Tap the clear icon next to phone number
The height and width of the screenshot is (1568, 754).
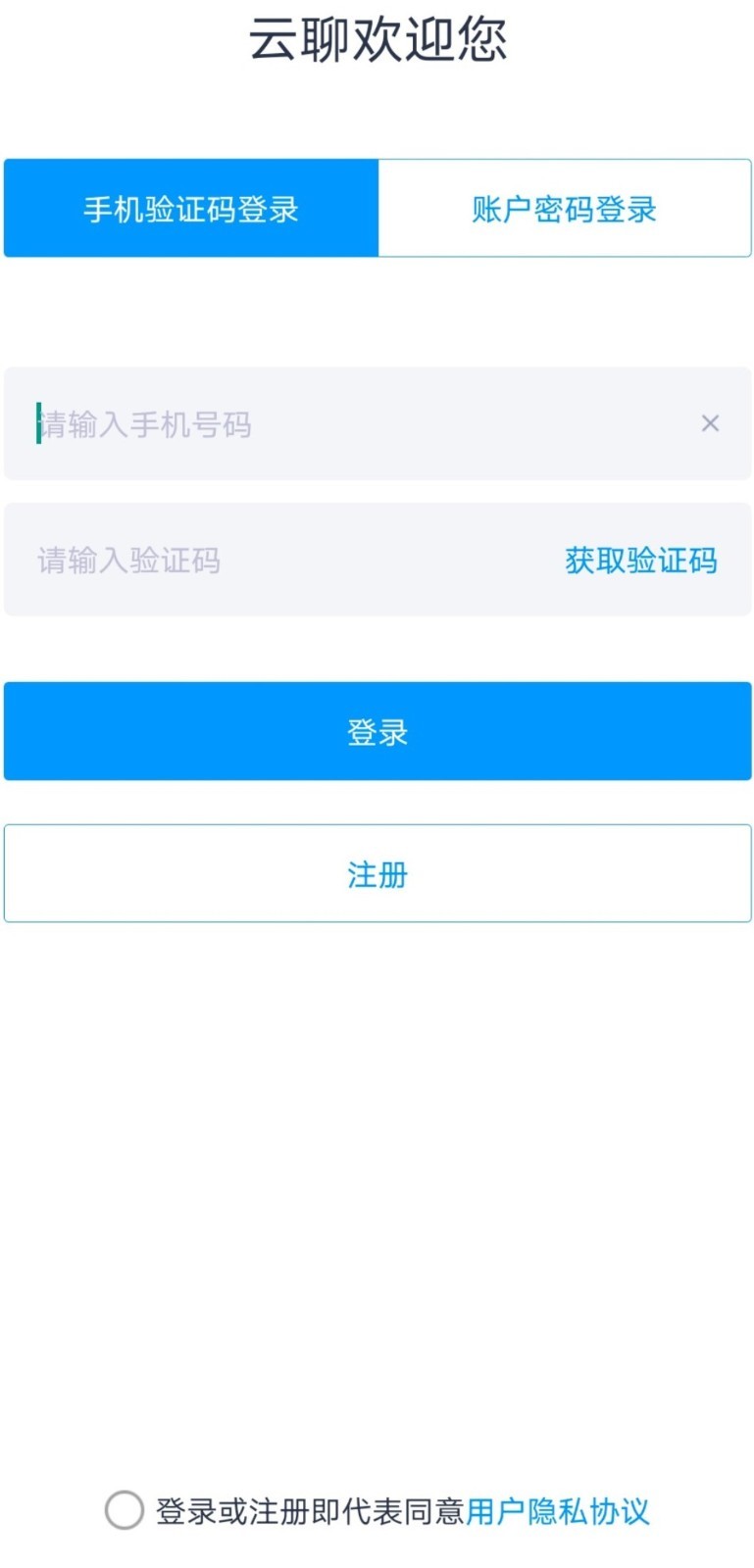click(x=710, y=423)
